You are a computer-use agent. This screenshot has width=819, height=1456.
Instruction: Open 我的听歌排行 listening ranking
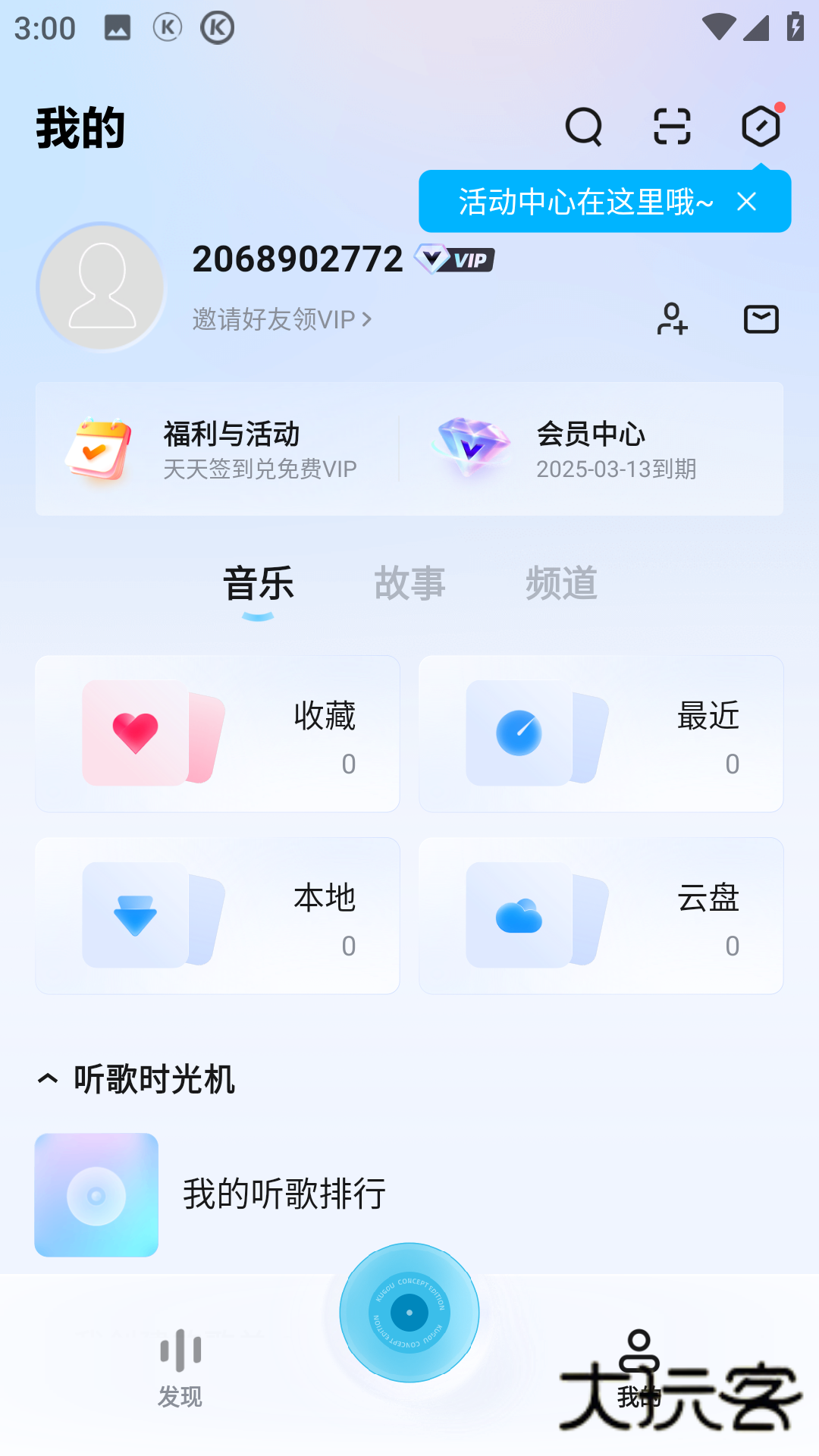click(284, 1193)
